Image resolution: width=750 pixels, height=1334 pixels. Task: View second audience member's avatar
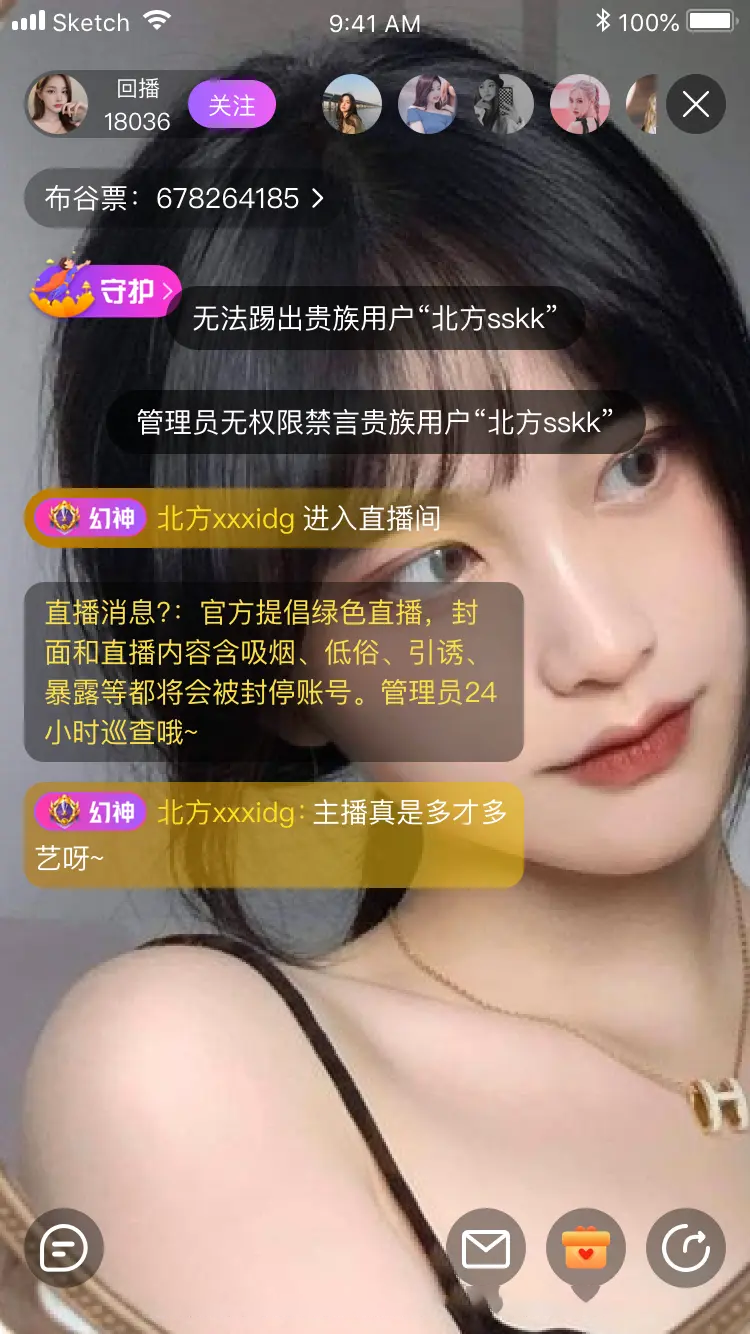coord(428,104)
